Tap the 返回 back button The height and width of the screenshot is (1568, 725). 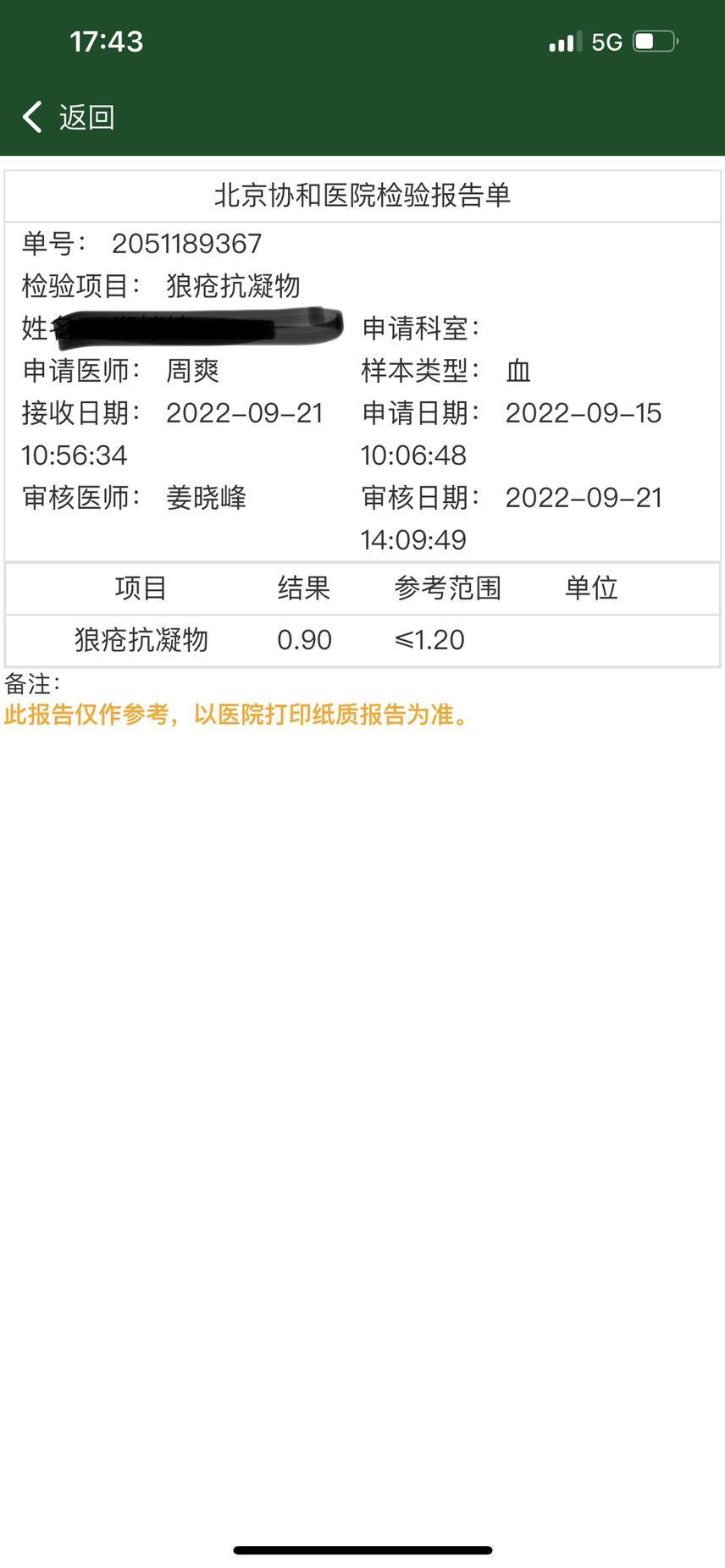(69, 117)
